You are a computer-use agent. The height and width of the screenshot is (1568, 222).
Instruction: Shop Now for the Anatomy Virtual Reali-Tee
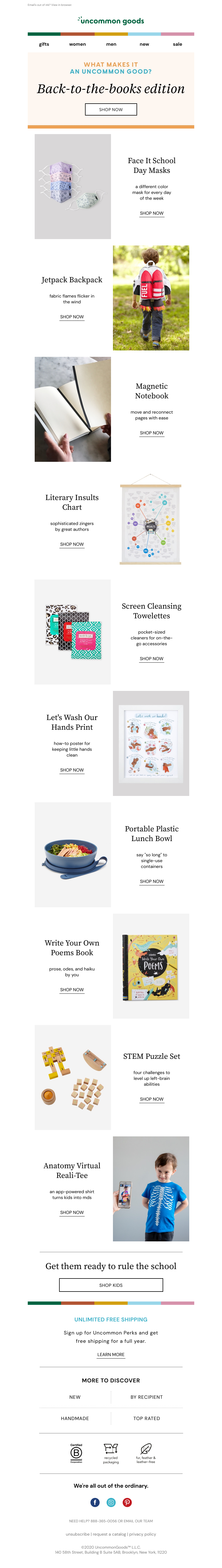pos(72,1213)
